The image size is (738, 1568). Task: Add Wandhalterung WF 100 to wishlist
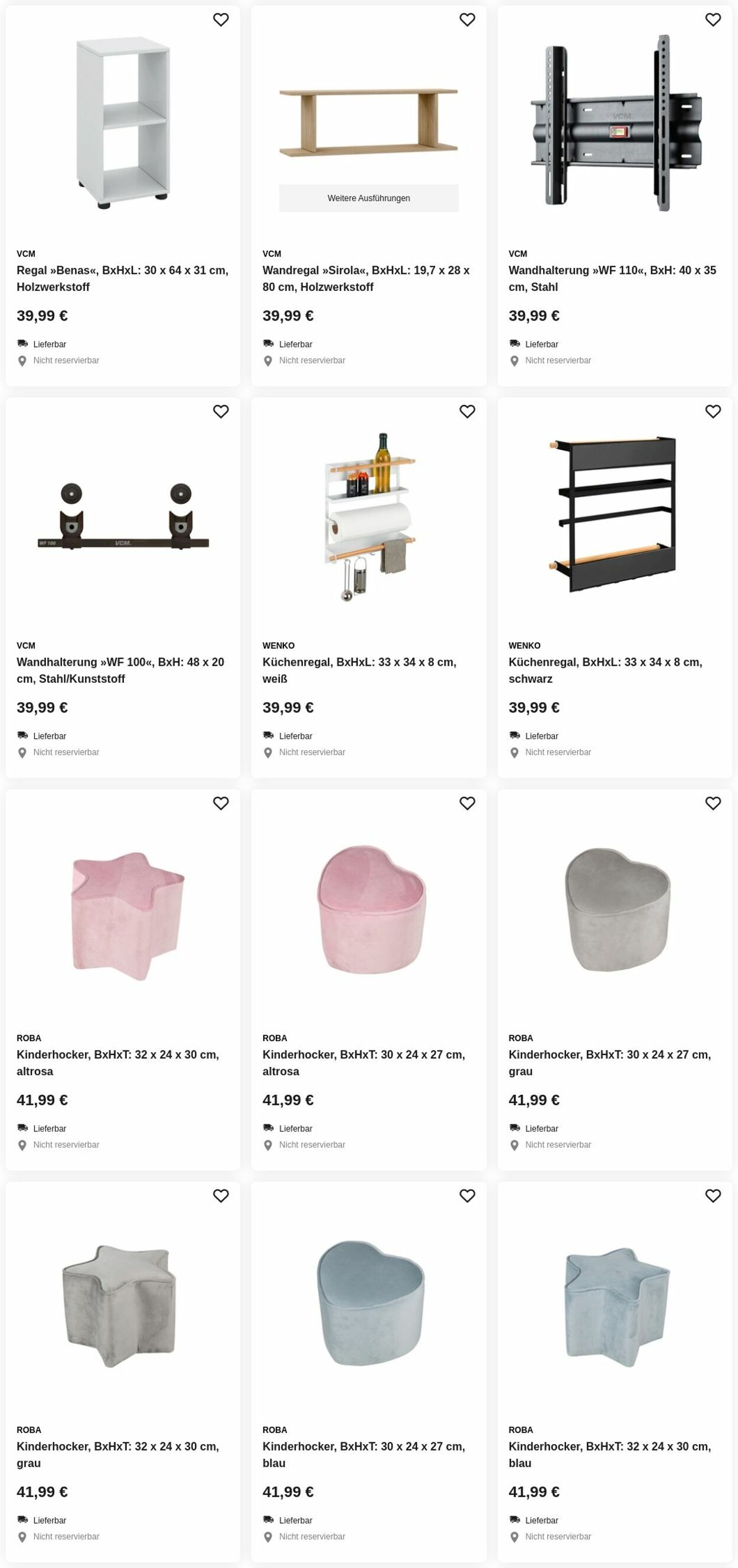pos(220,412)
